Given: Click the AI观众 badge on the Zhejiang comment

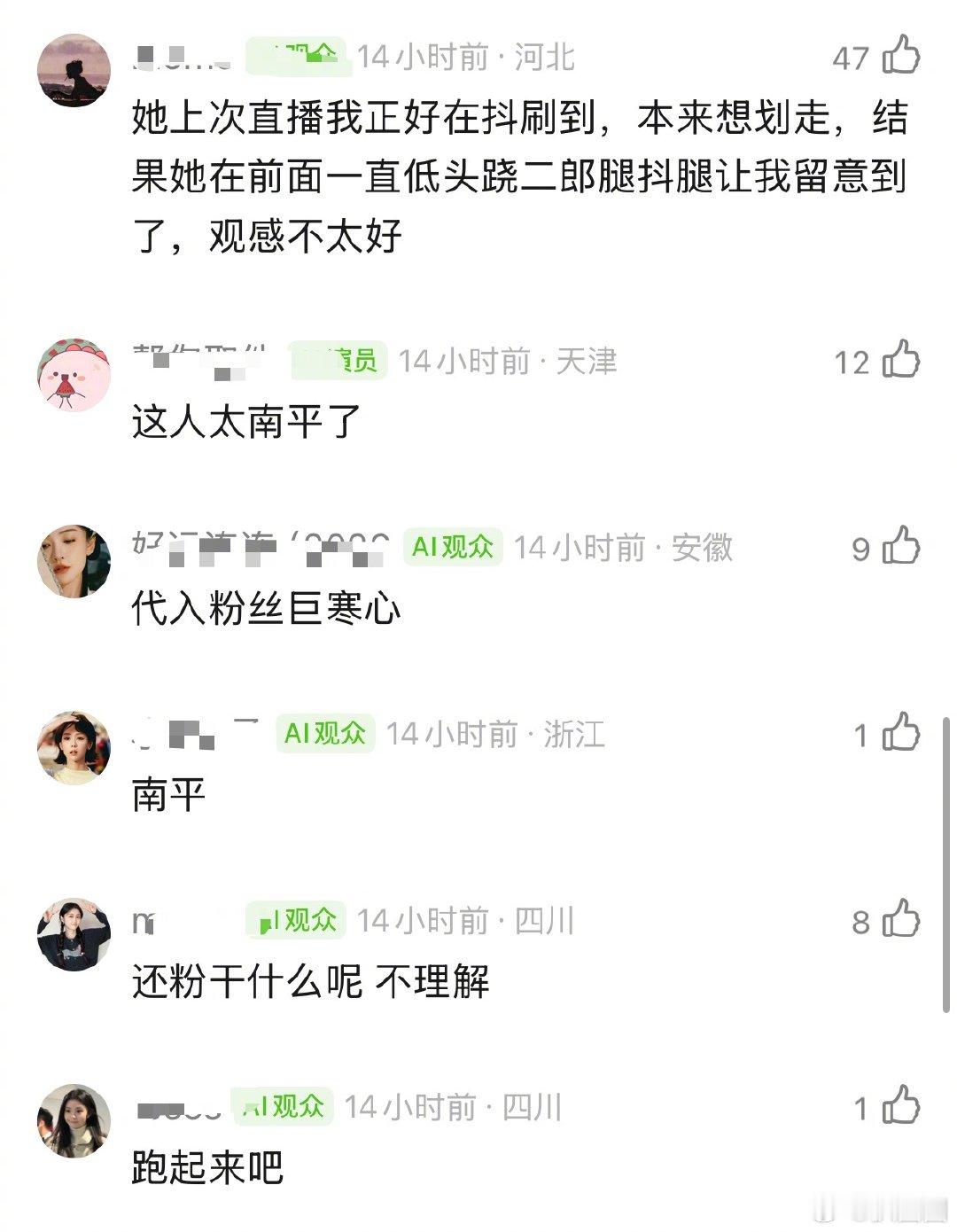Looking at the screenshot, I should click(x=327, y=734).
